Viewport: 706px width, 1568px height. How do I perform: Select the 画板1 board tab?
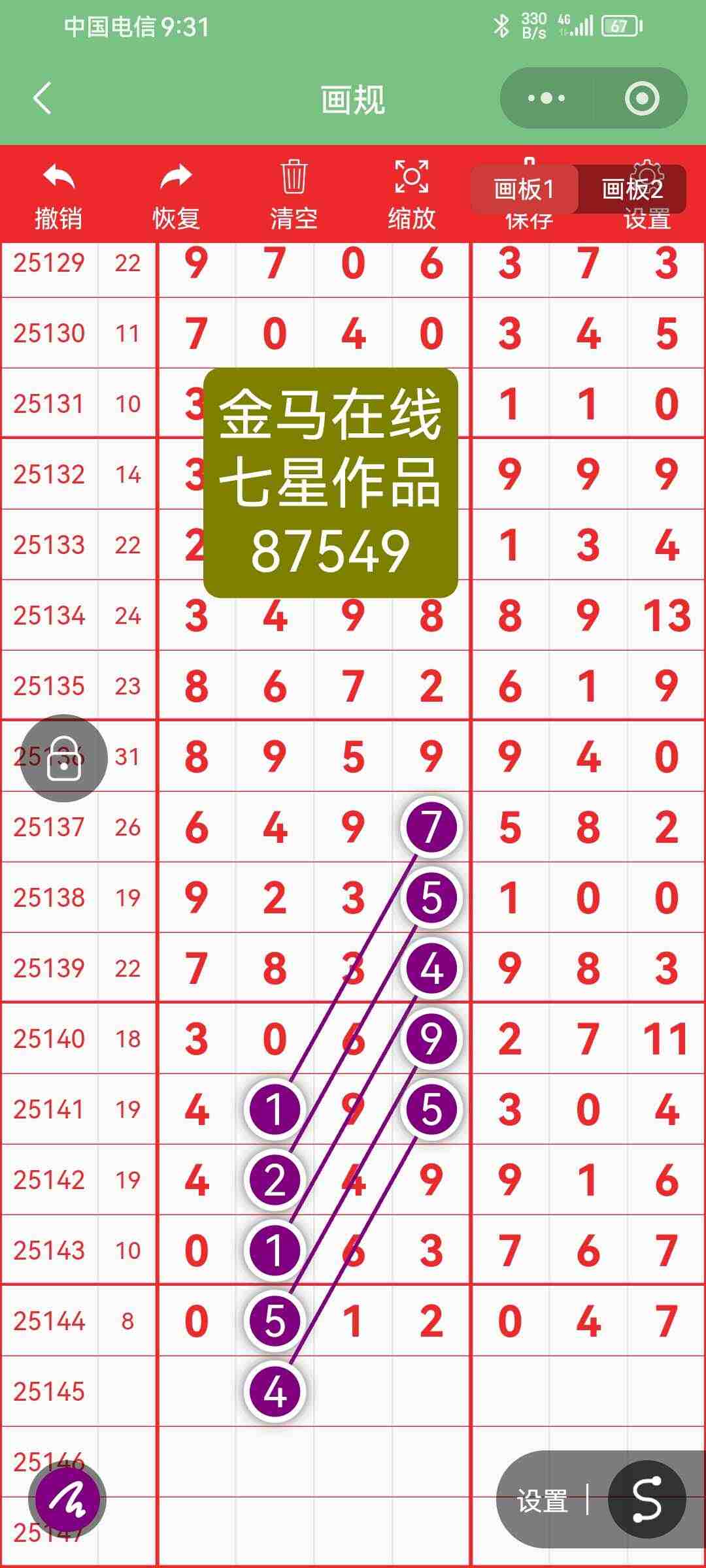523,189
